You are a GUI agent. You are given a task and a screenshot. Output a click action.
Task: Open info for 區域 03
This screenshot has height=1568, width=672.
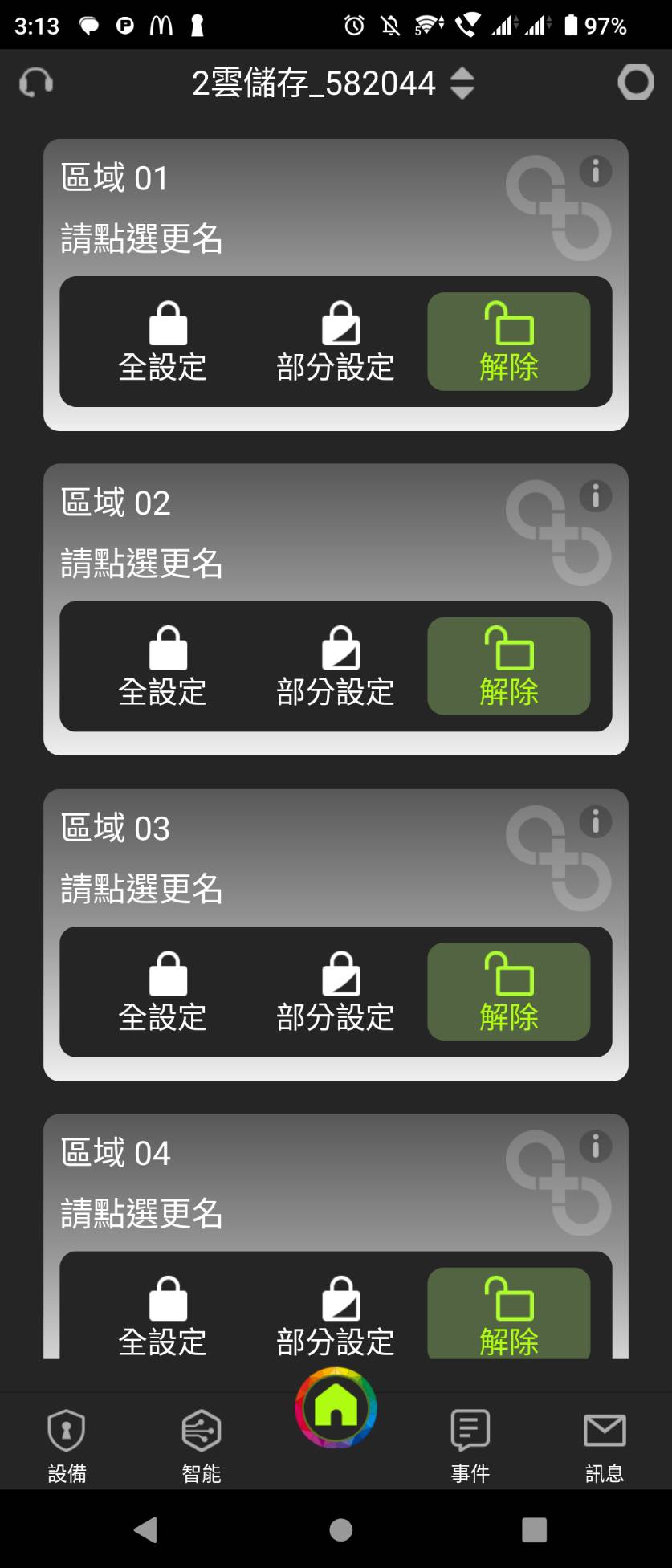tap(595, 822)
